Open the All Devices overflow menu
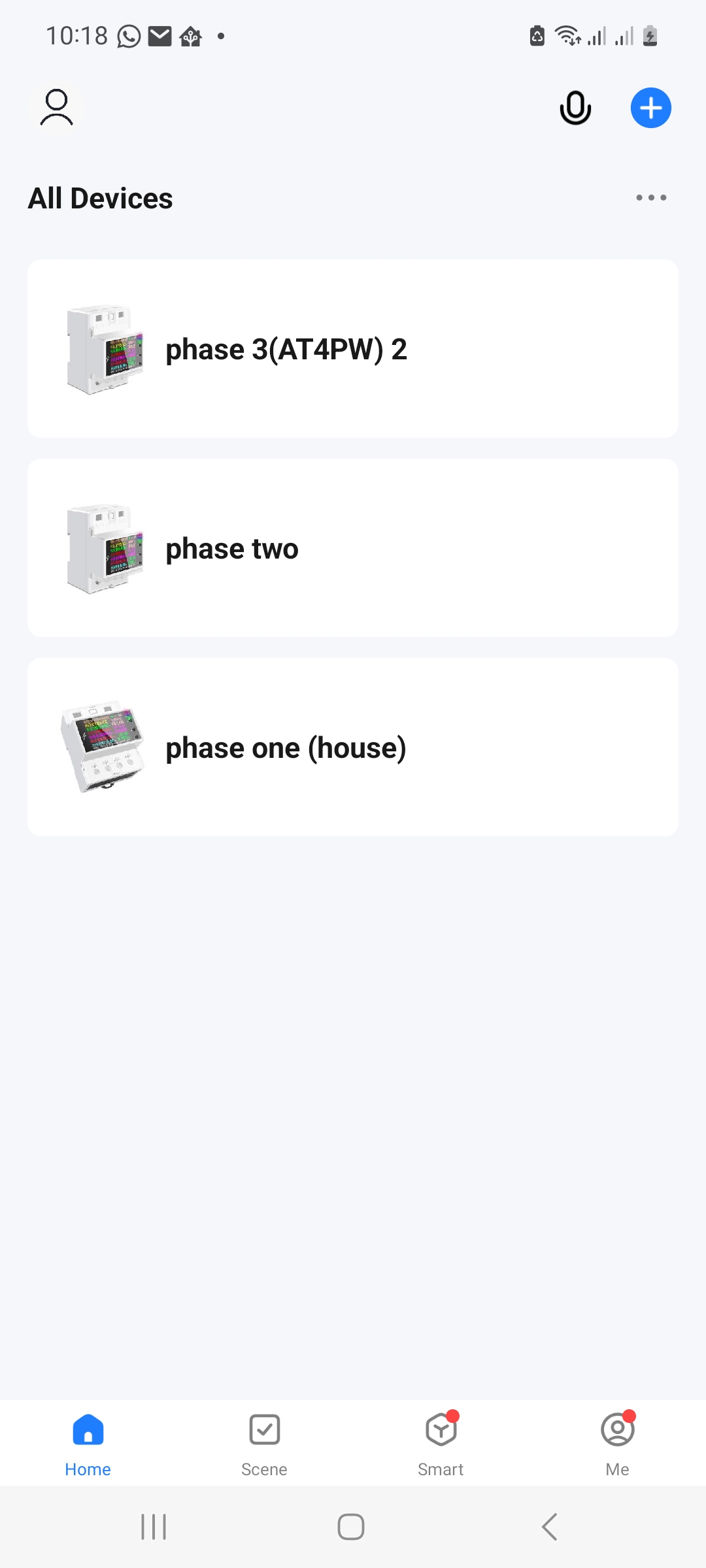706x1568 pixels. 651,197
